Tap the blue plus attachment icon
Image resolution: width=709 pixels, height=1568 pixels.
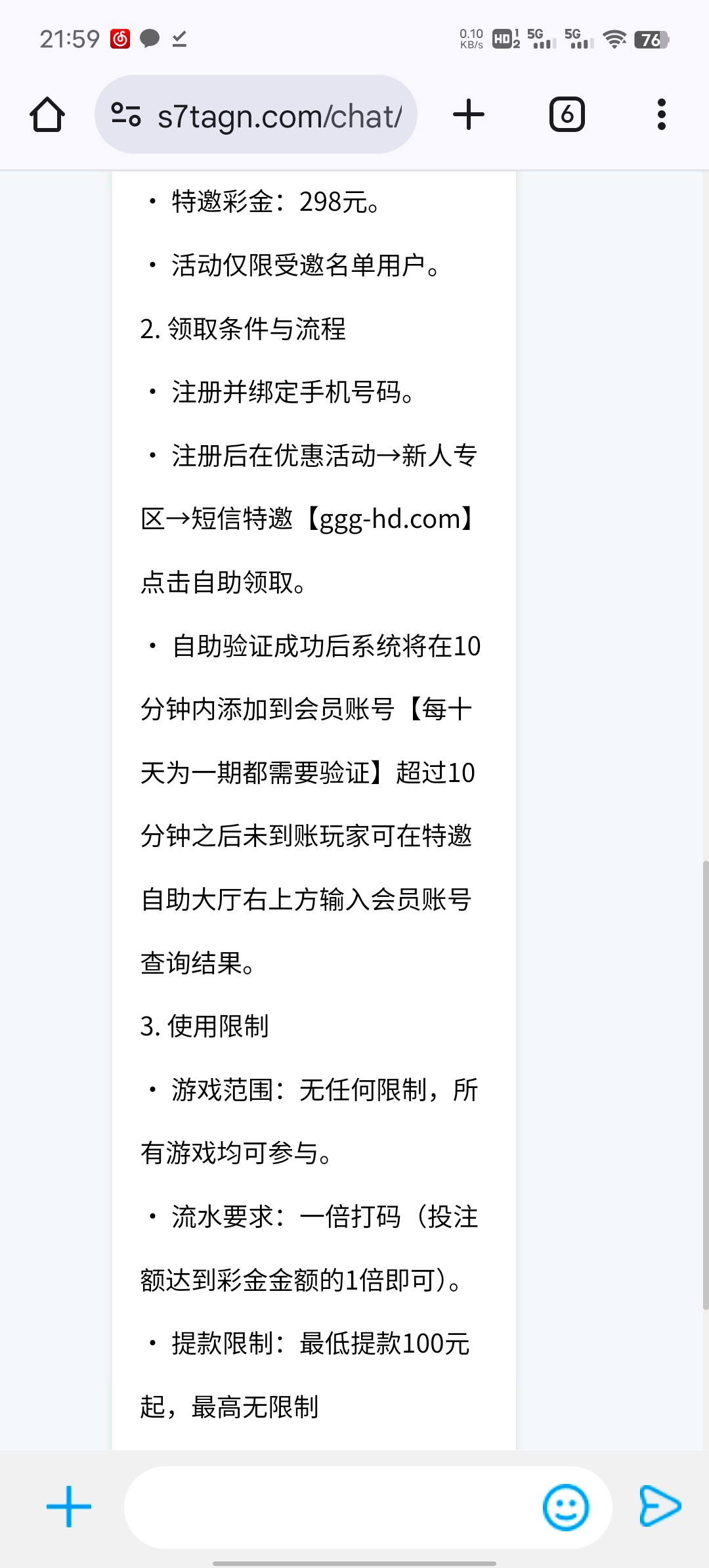tap(69, 1507)
